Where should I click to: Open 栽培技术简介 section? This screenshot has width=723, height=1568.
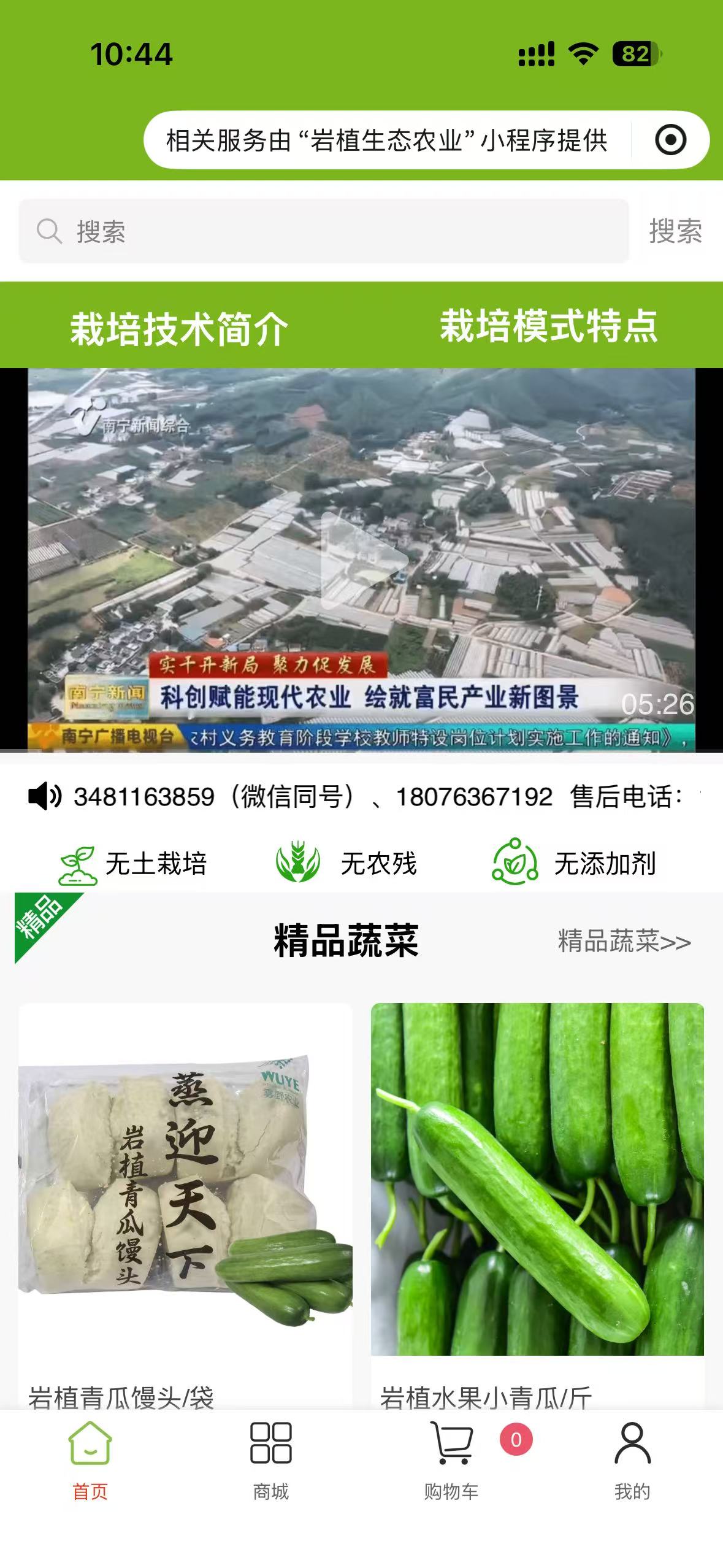coord(179,328)
